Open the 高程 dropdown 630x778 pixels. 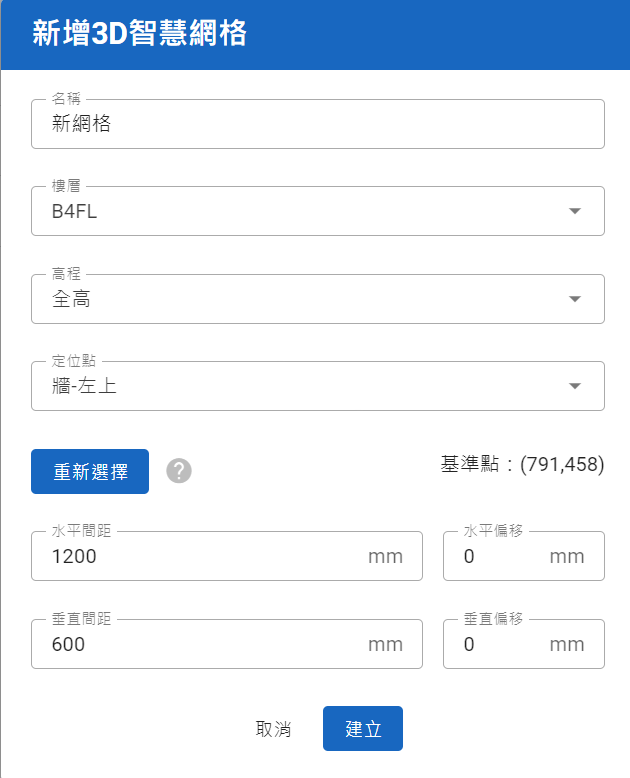pos(317,299)
